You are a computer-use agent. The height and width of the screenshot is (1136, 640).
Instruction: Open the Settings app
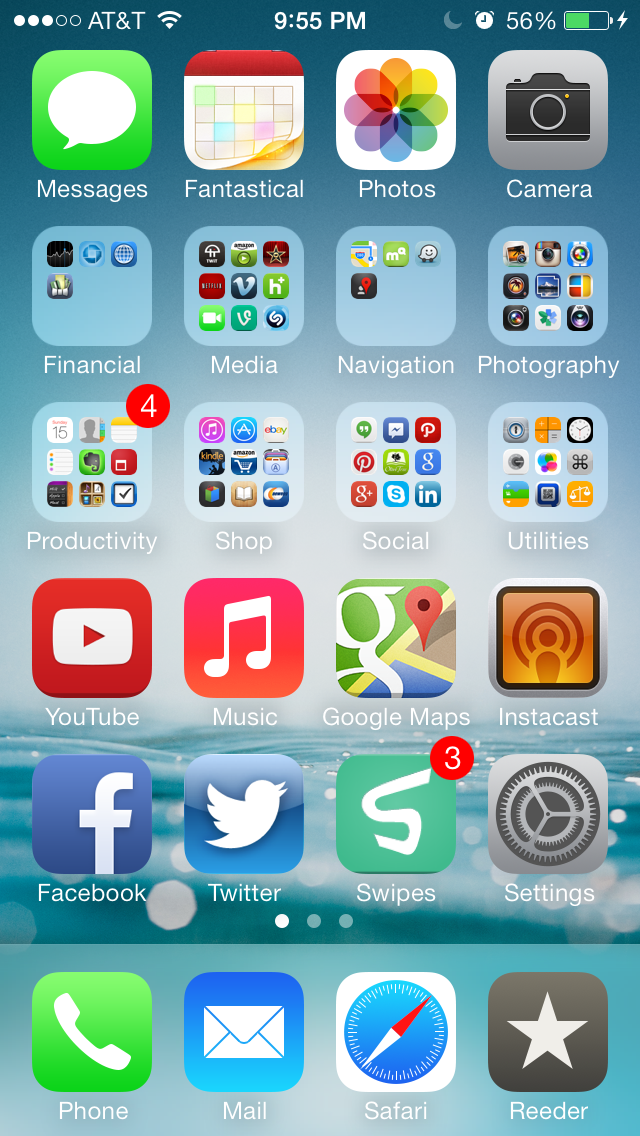click(x=548, y=814)
